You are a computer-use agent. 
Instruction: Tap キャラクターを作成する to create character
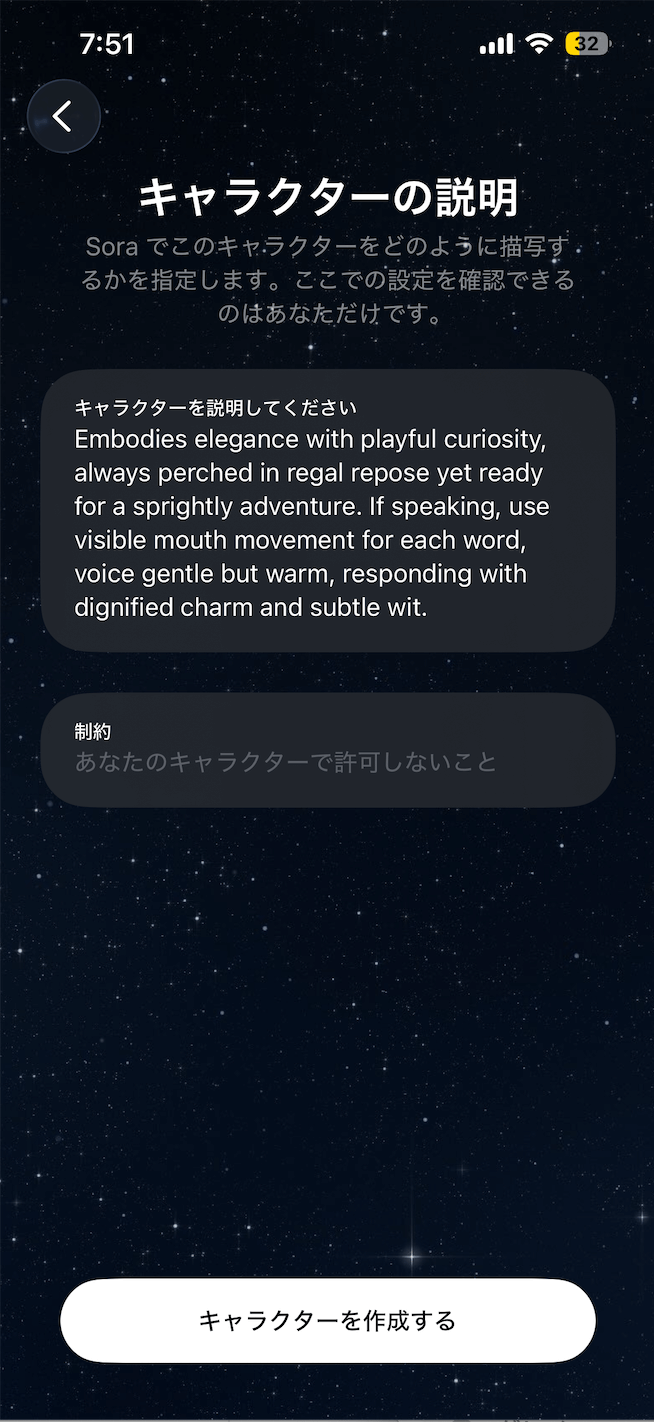[x=327, y=1320]
